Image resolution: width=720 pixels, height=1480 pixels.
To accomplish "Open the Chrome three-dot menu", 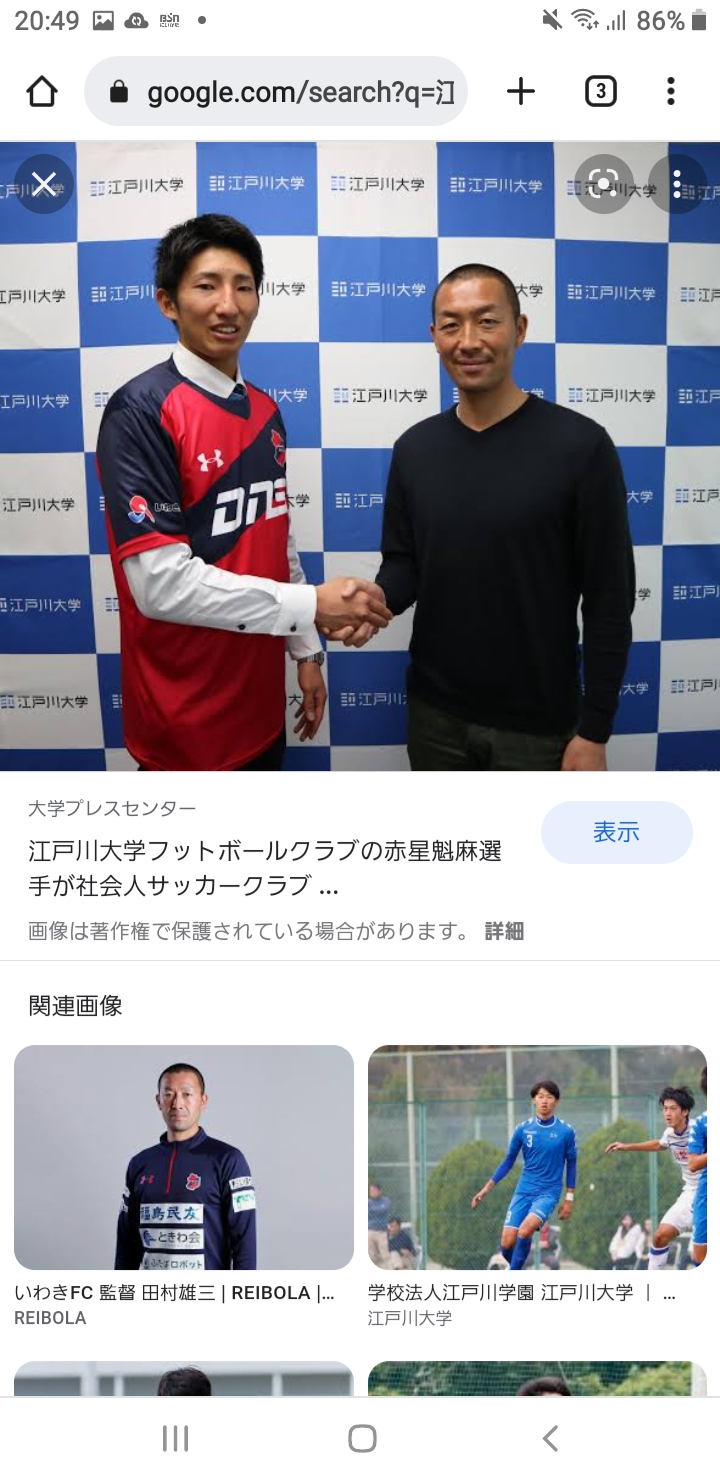I will click(671, 92).
